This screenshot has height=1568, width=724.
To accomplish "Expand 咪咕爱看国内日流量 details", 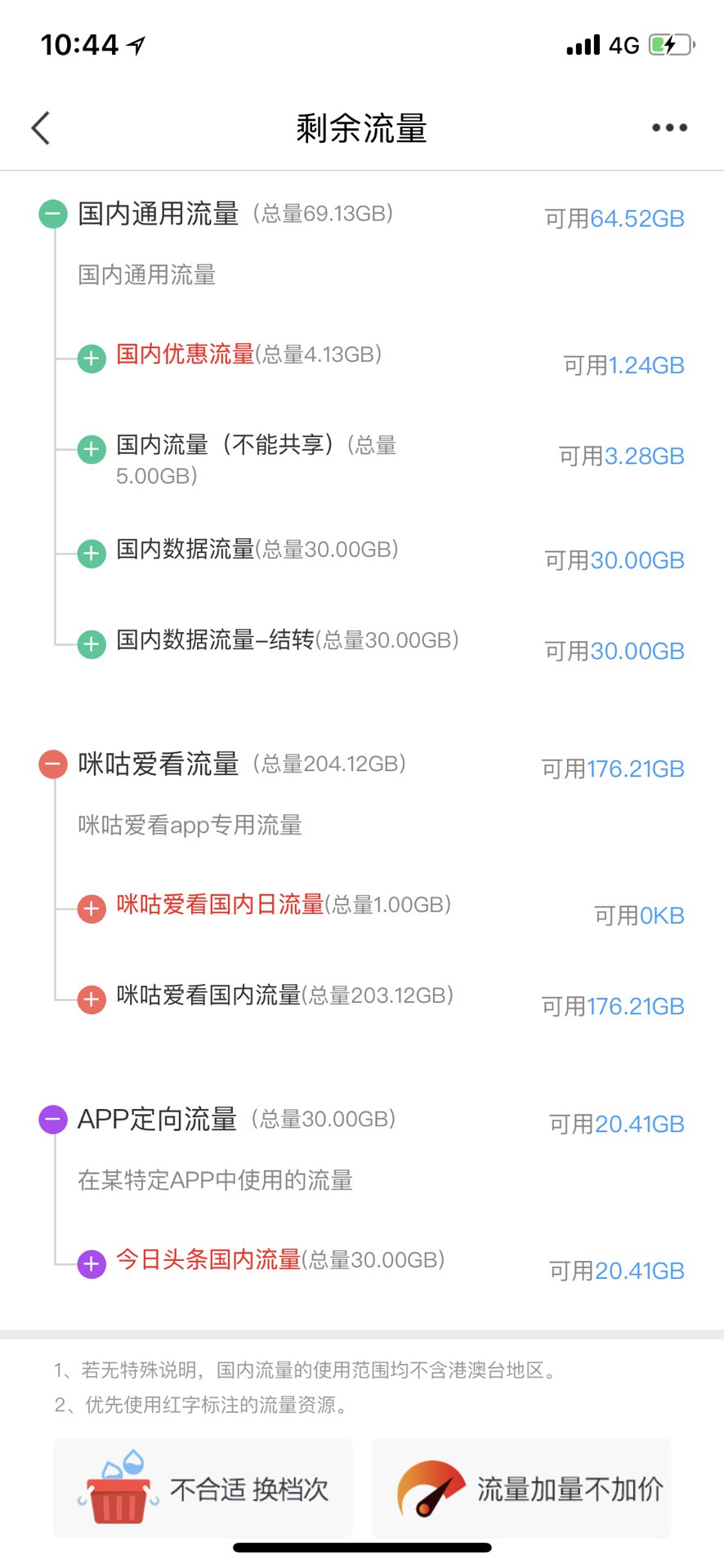I will point(92,908).
